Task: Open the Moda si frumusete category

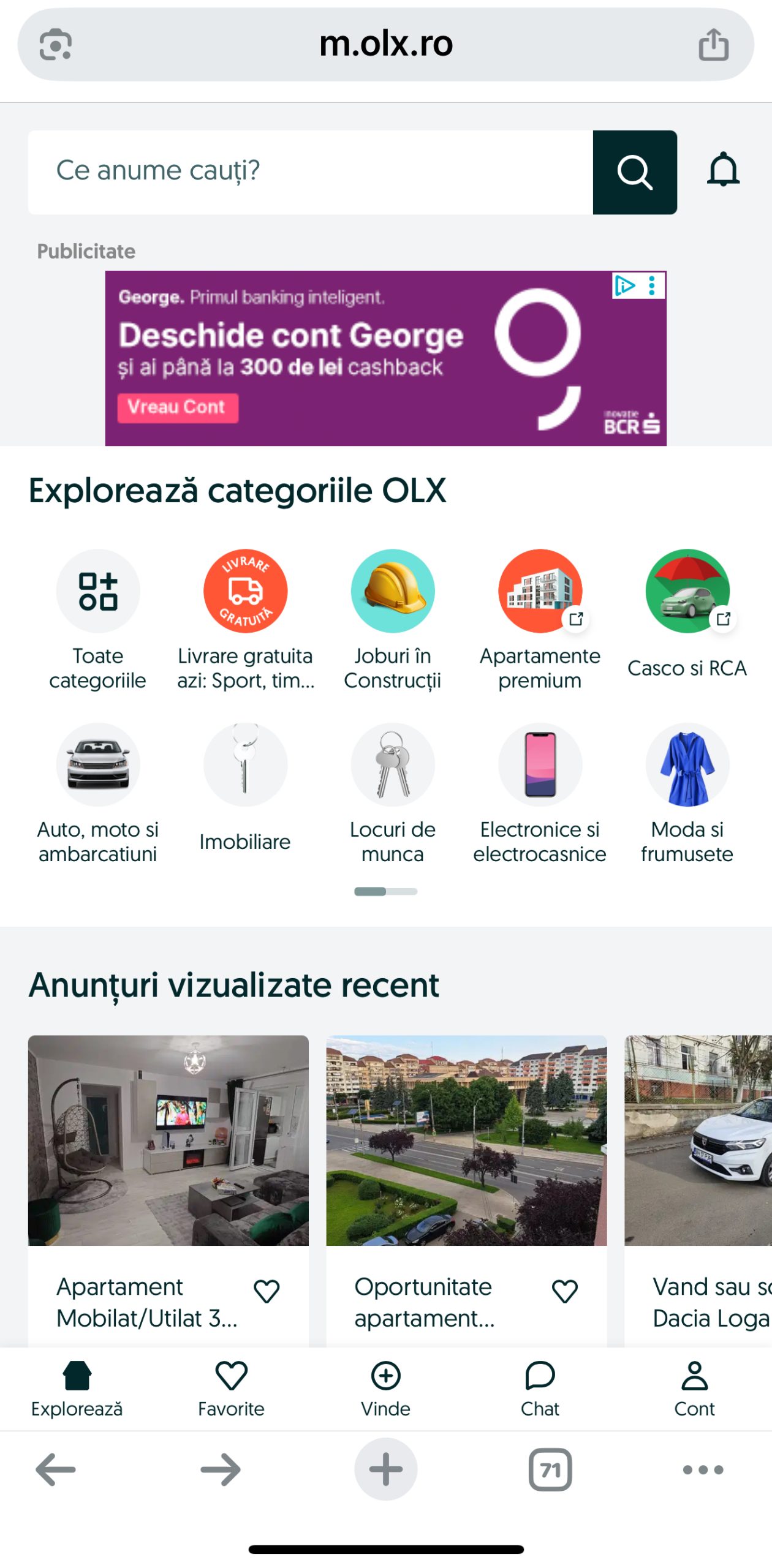Action: point(687,790)
